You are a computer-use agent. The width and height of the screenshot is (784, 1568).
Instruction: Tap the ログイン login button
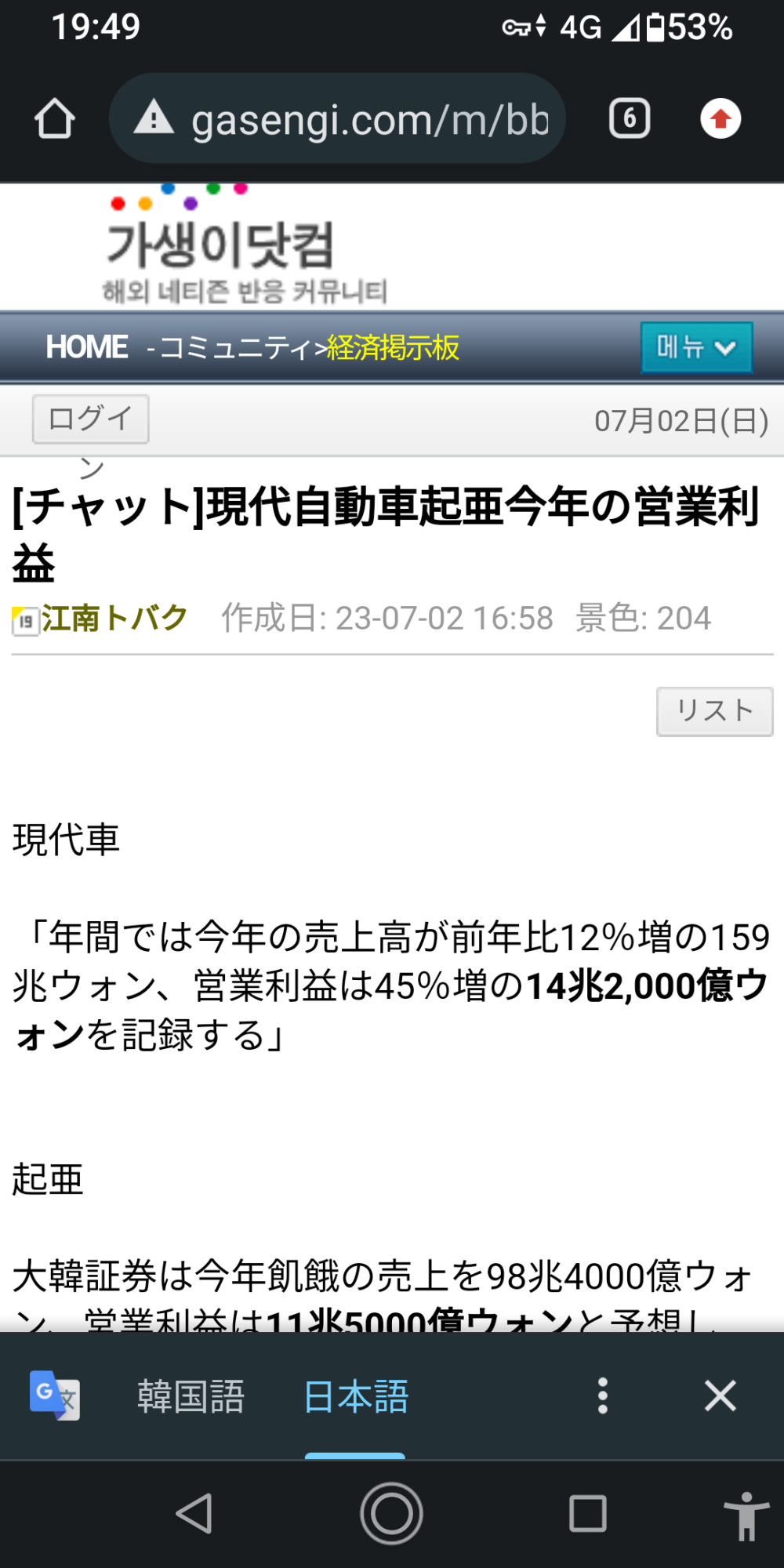90,419
